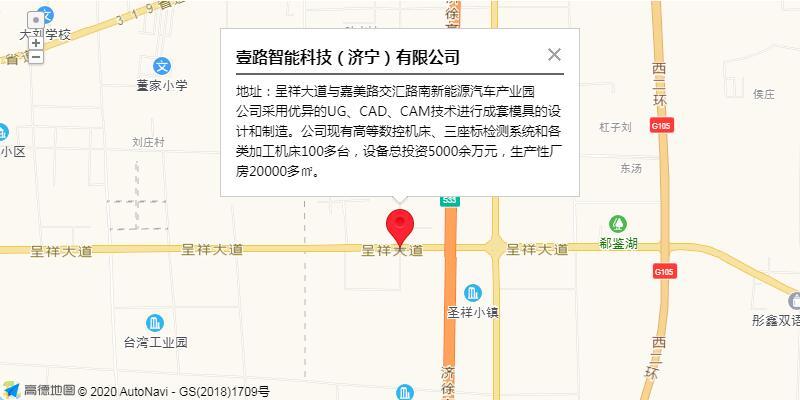Zoom in with the plus button
800x400 pixels.
coord(36,43)
